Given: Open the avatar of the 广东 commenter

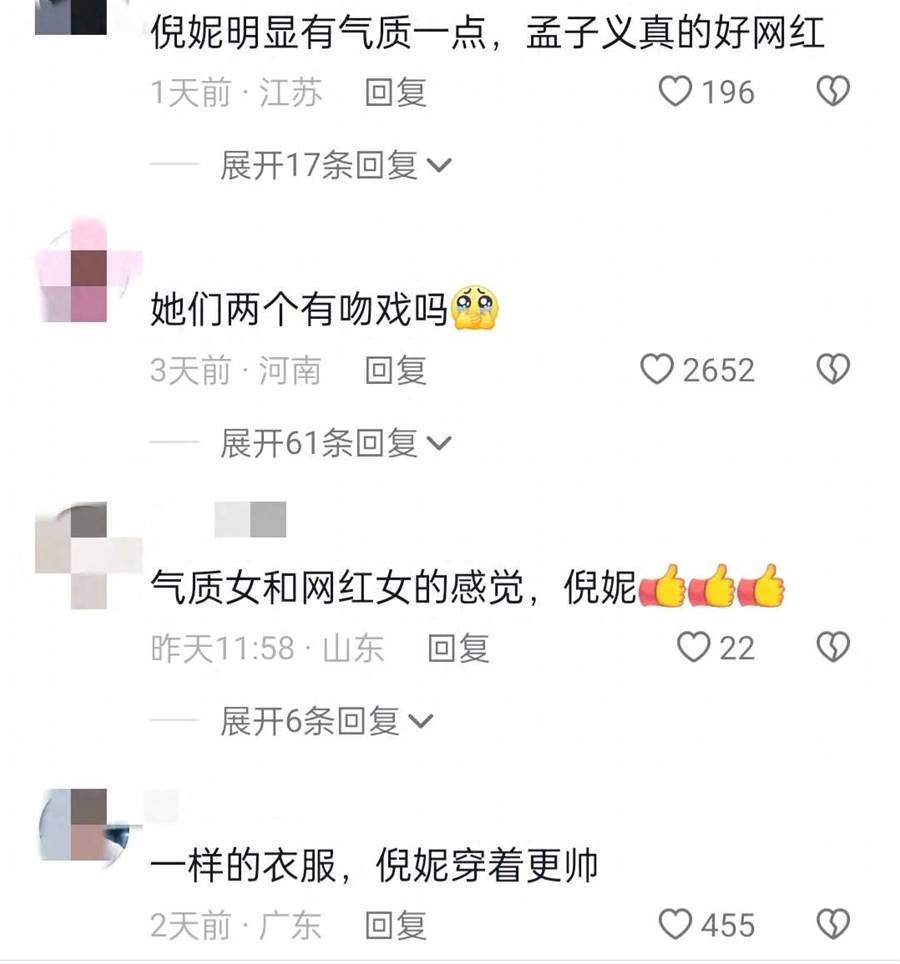Looking at the screenshot, I should point(84,826).
